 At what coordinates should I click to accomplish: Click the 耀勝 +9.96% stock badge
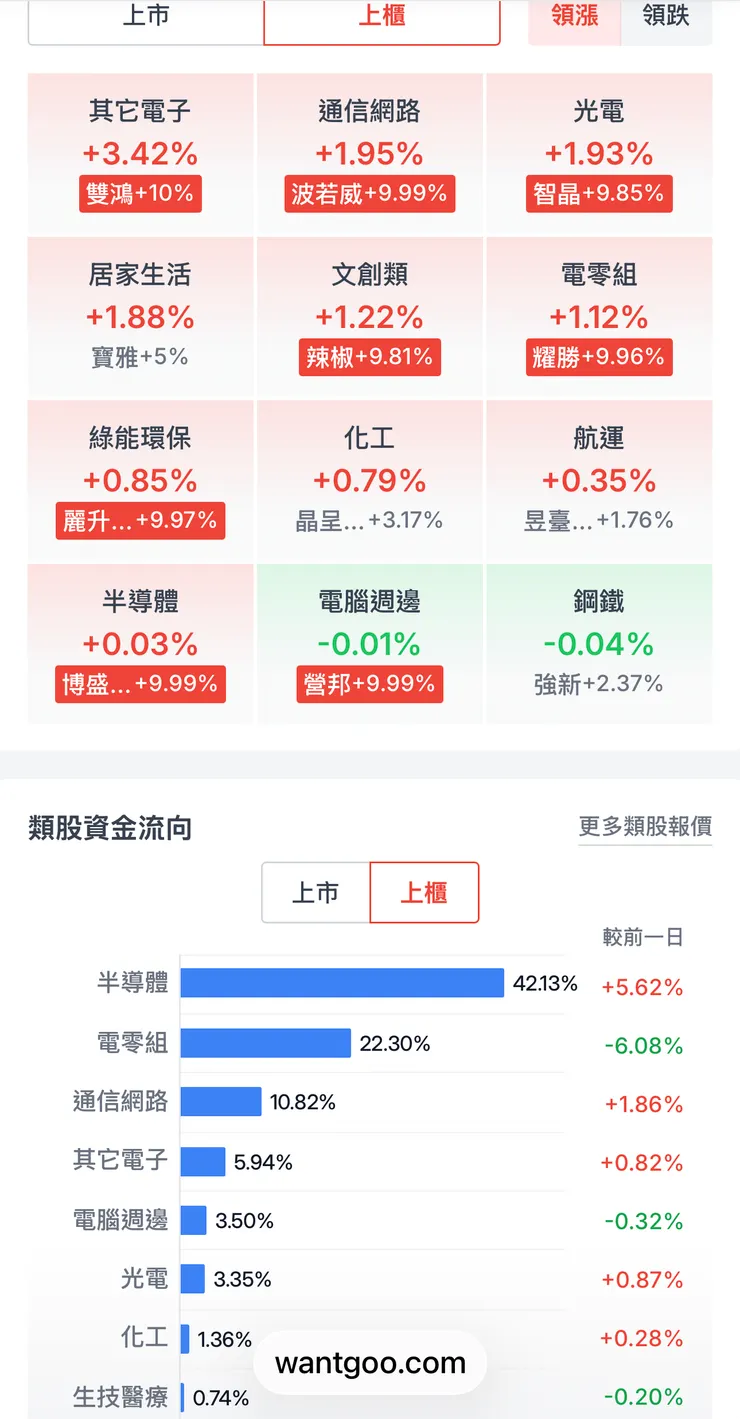point(599,357)
